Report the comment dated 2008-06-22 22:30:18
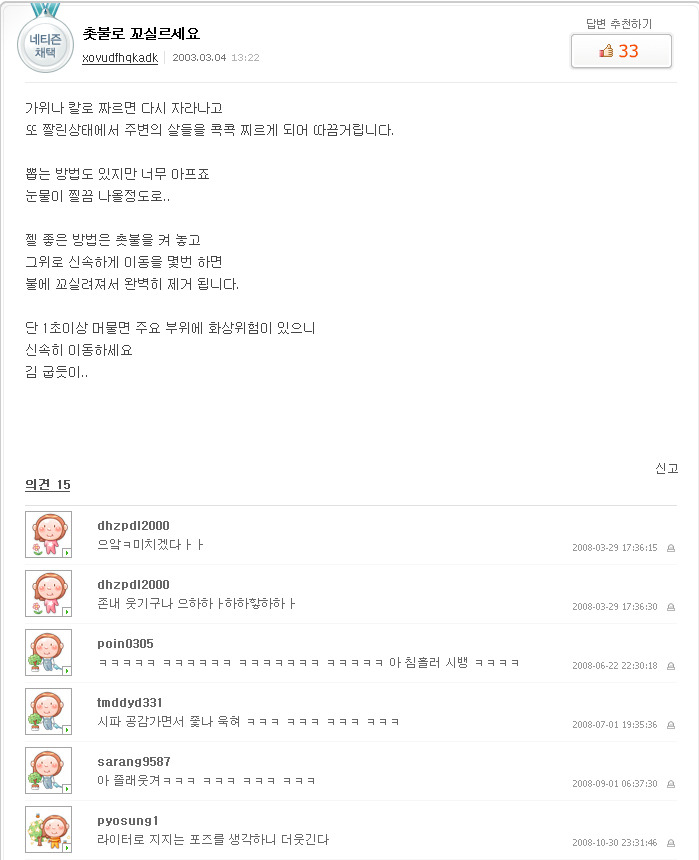 pyautogui.click(x=670, y=666)
